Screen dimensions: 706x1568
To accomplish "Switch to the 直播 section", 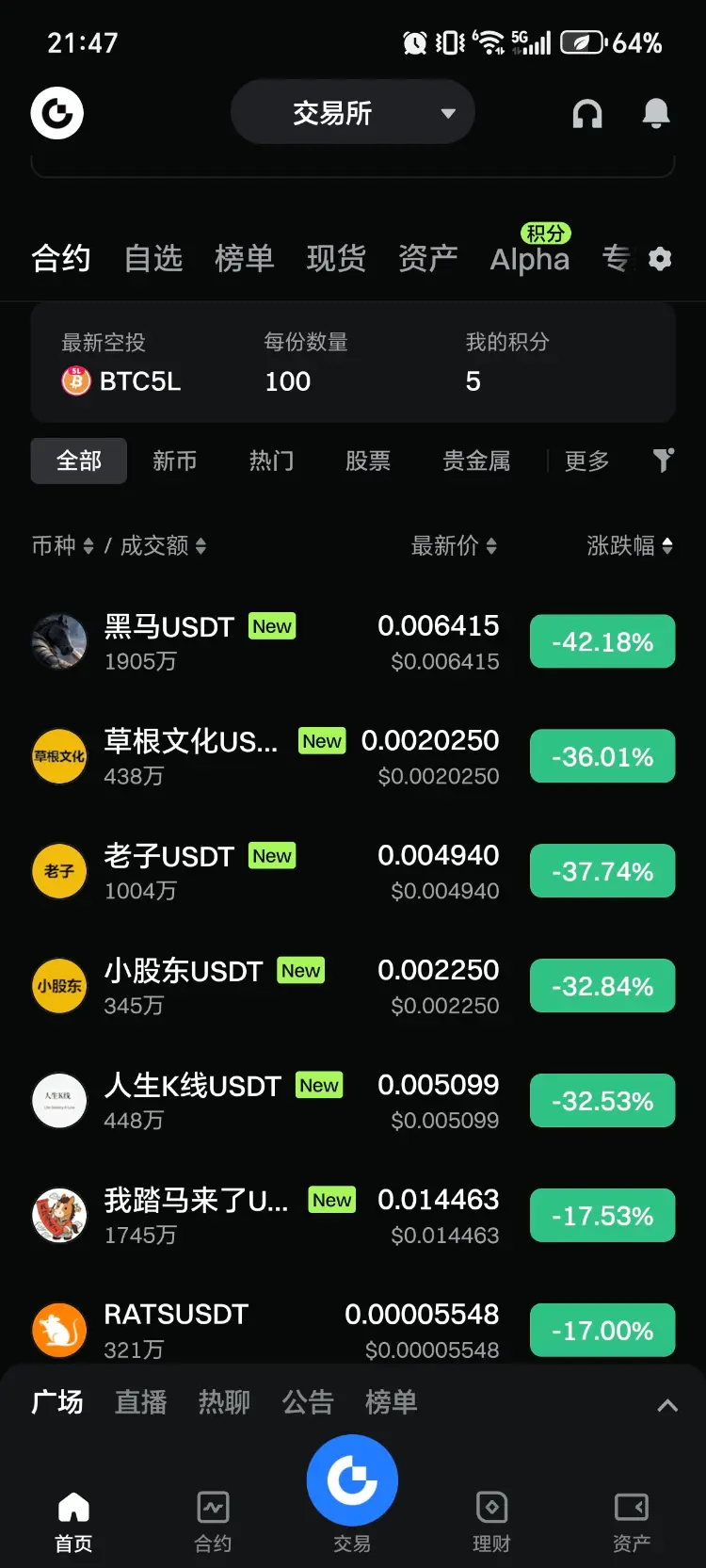I will (141, 1402).
